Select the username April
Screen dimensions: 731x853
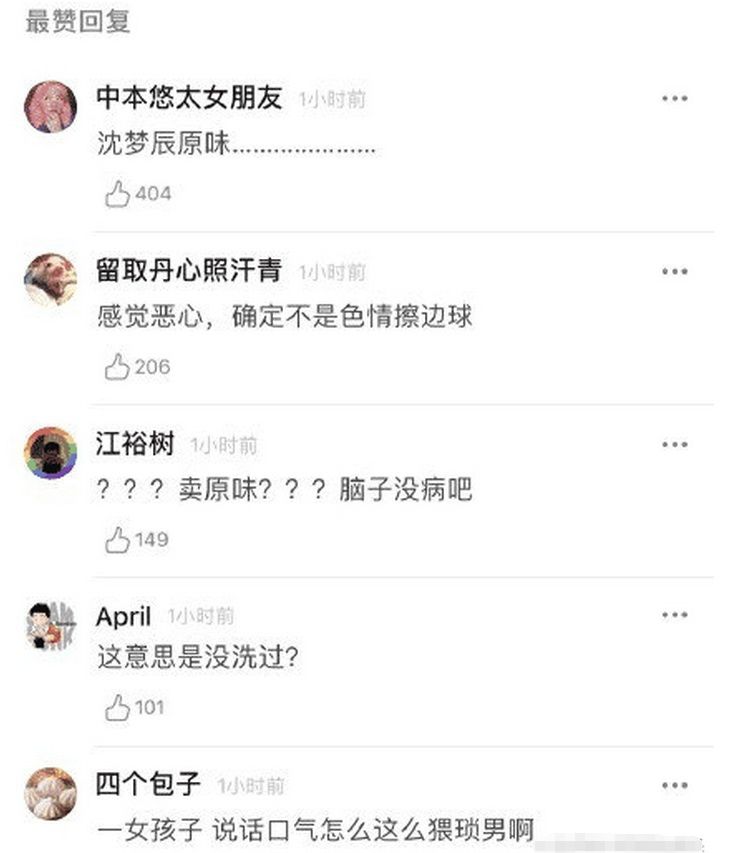[124, 617]
